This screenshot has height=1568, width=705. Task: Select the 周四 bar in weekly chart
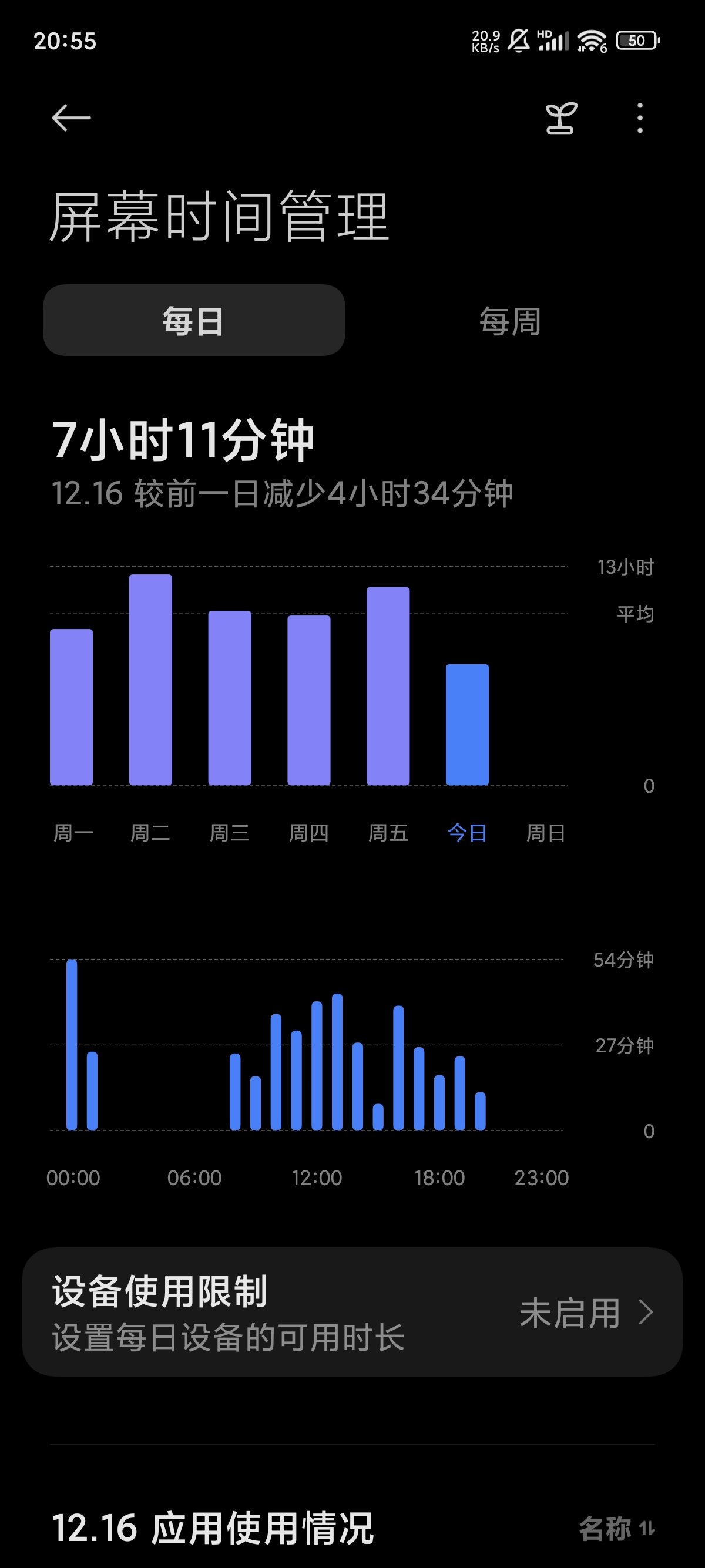[308, 700]
